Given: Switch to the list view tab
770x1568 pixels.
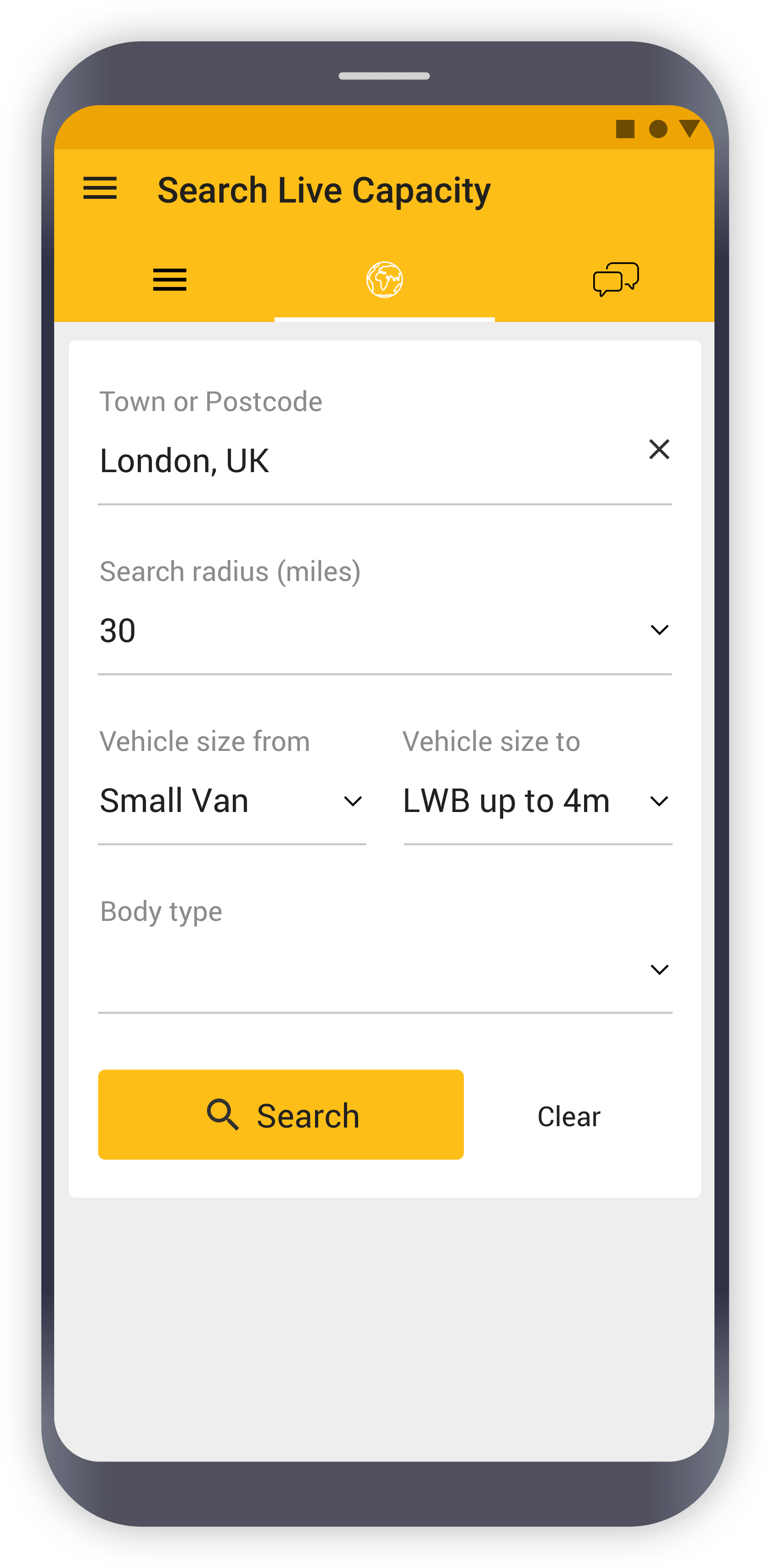Looking at the screenshot, I should 170,279.
